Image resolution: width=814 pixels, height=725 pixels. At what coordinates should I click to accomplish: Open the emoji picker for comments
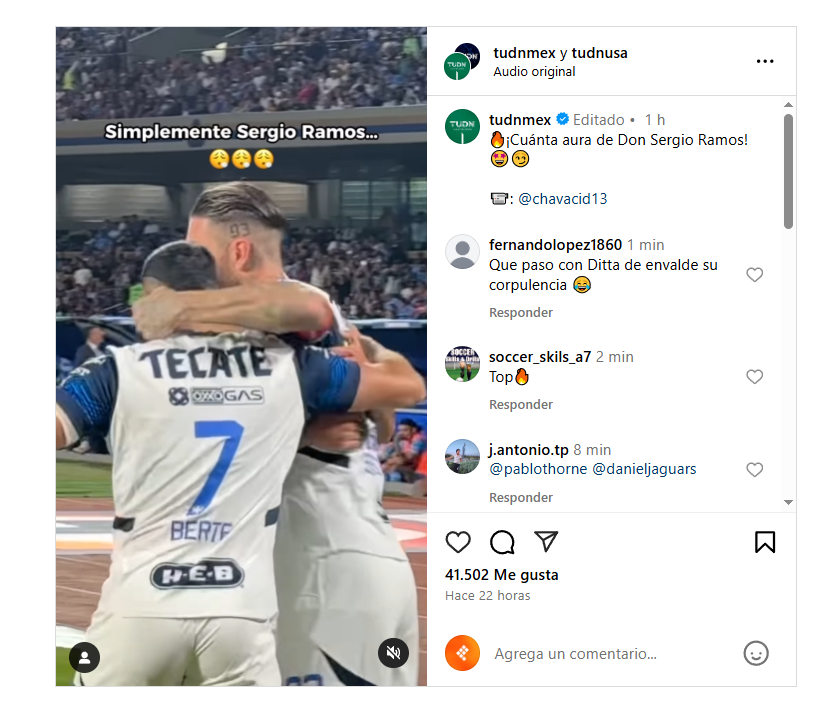tap(756, 654)
